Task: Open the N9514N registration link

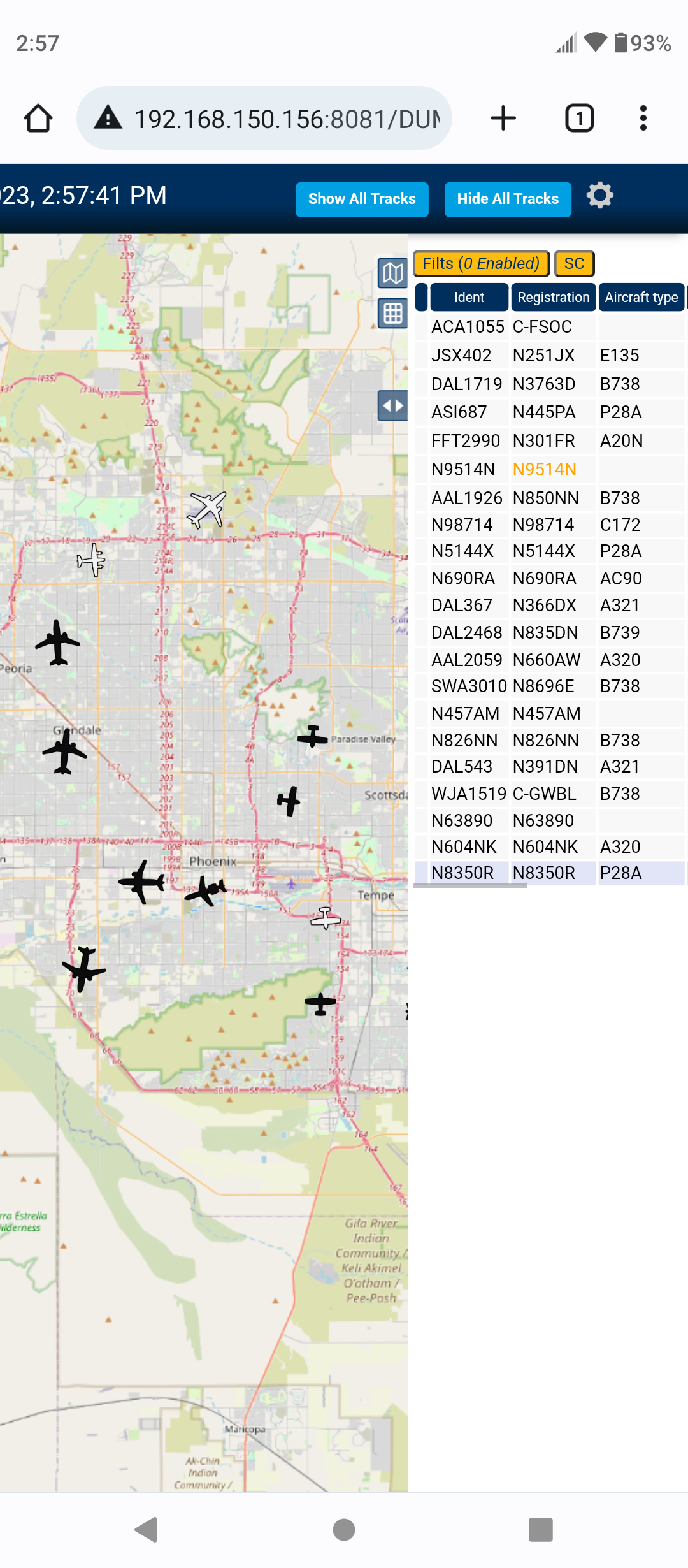Action: coord(544,470)
